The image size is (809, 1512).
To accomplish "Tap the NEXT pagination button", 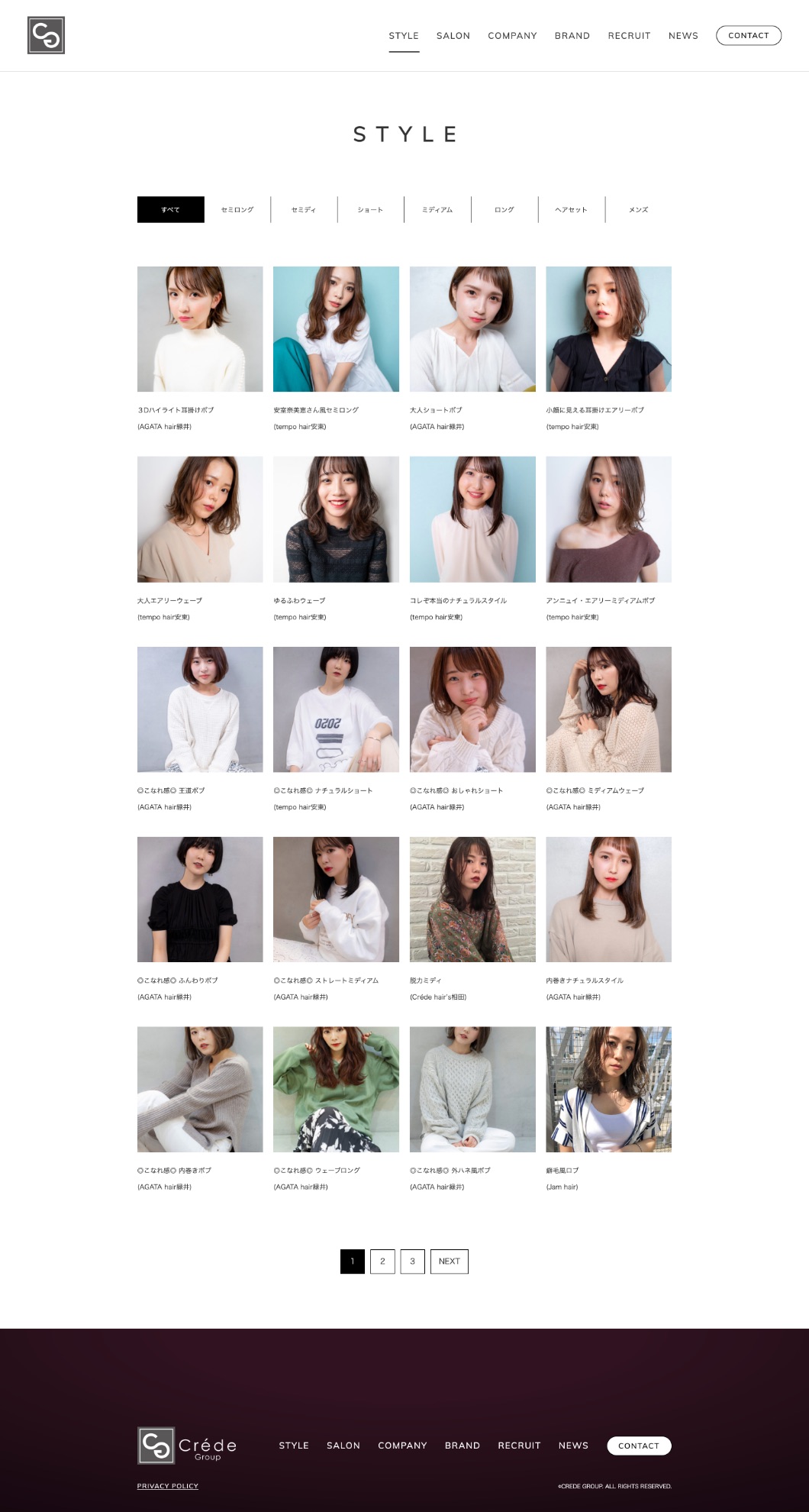I will (449, 1262).
